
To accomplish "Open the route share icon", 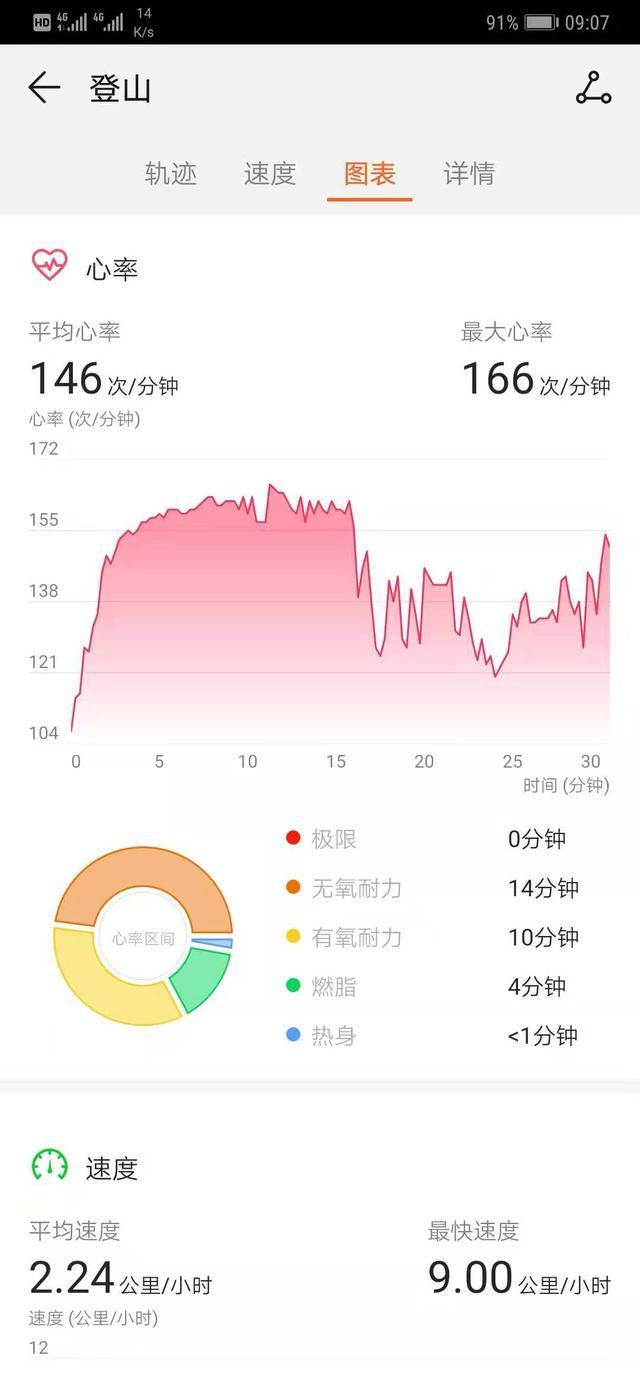I will [x=593, y=88].
